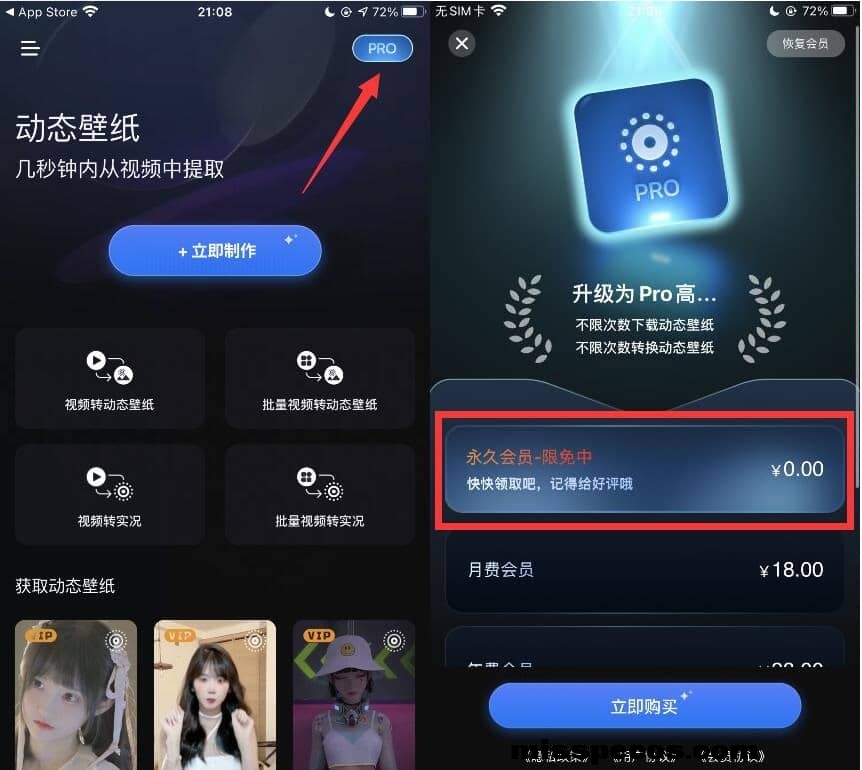
Task: Tap the 立即制作 button
Action: 215,251
